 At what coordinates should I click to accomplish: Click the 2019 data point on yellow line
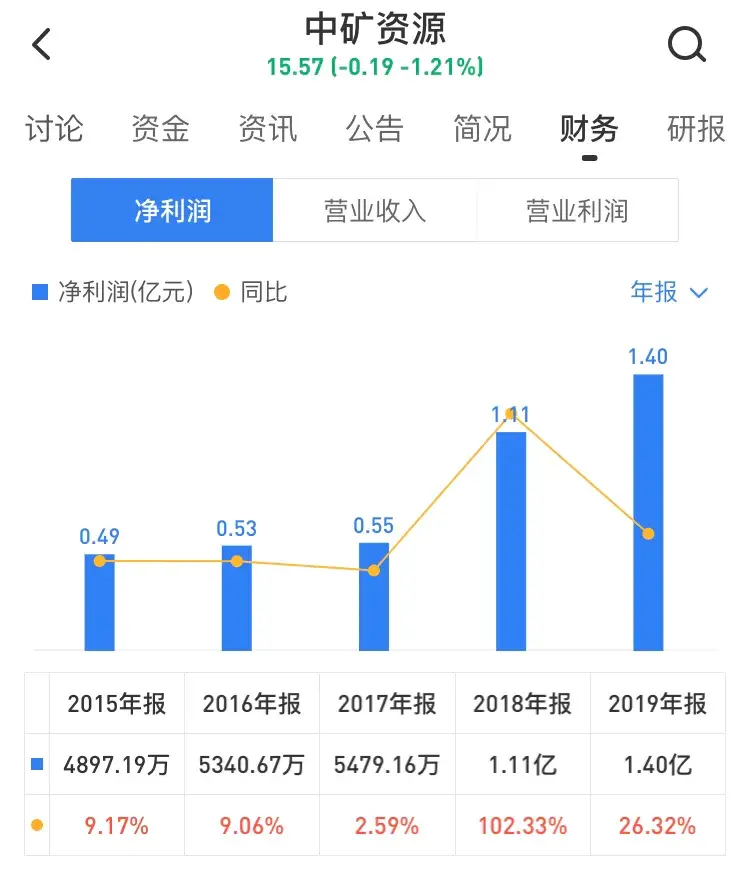650,533
